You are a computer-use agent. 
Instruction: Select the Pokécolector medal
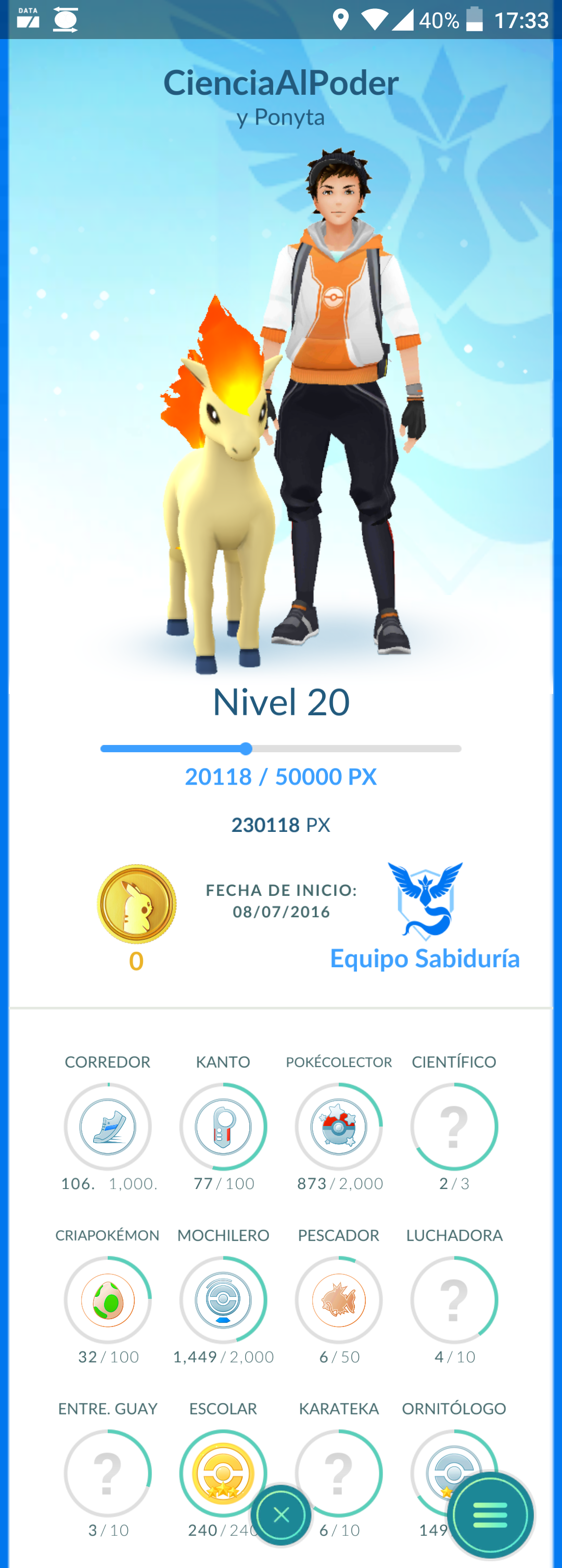[339, 1127]
